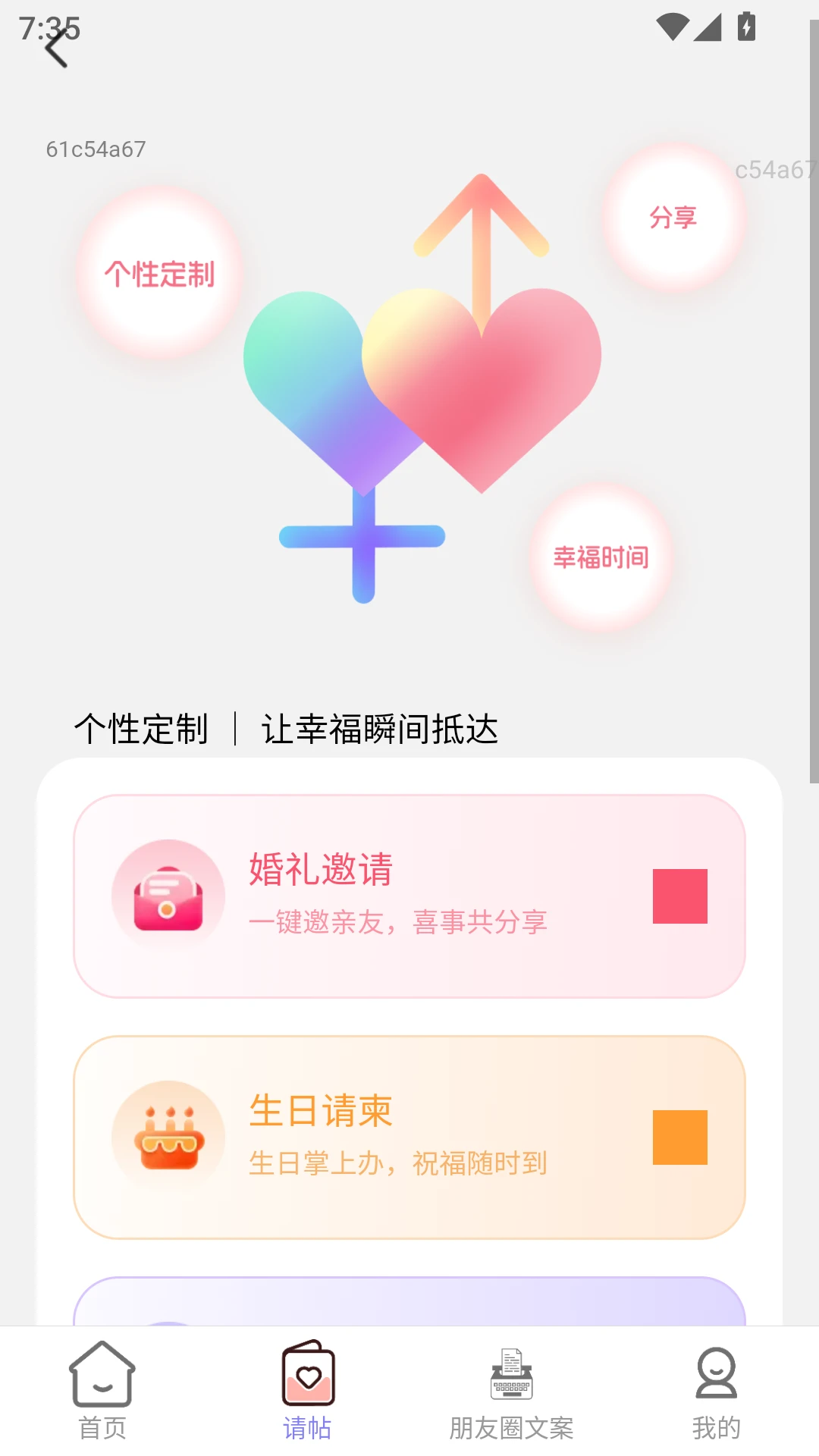Switch to the 朋友圈文案 tab

coord(511,1399)
